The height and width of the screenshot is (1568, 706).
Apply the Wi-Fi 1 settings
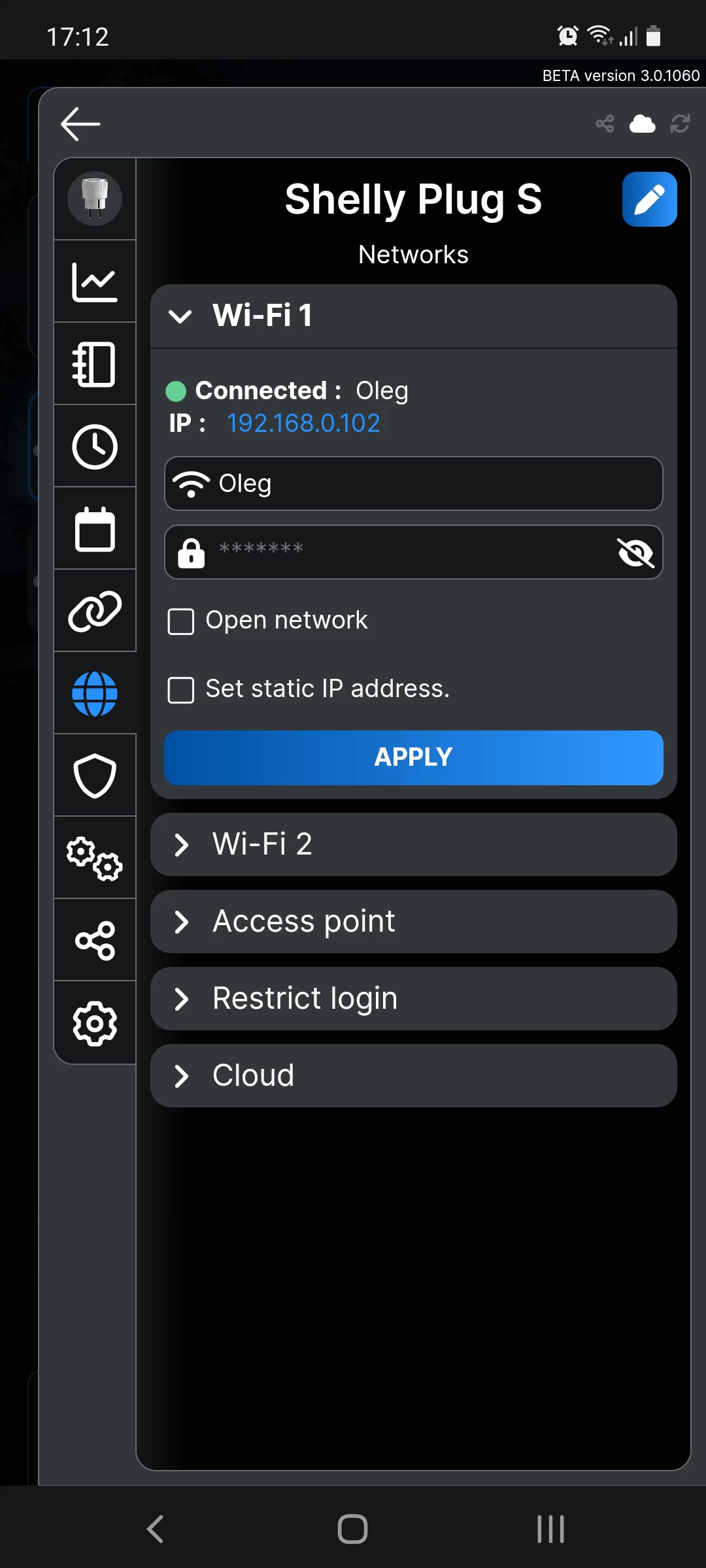pyautogui.click(x=413, y=758)
